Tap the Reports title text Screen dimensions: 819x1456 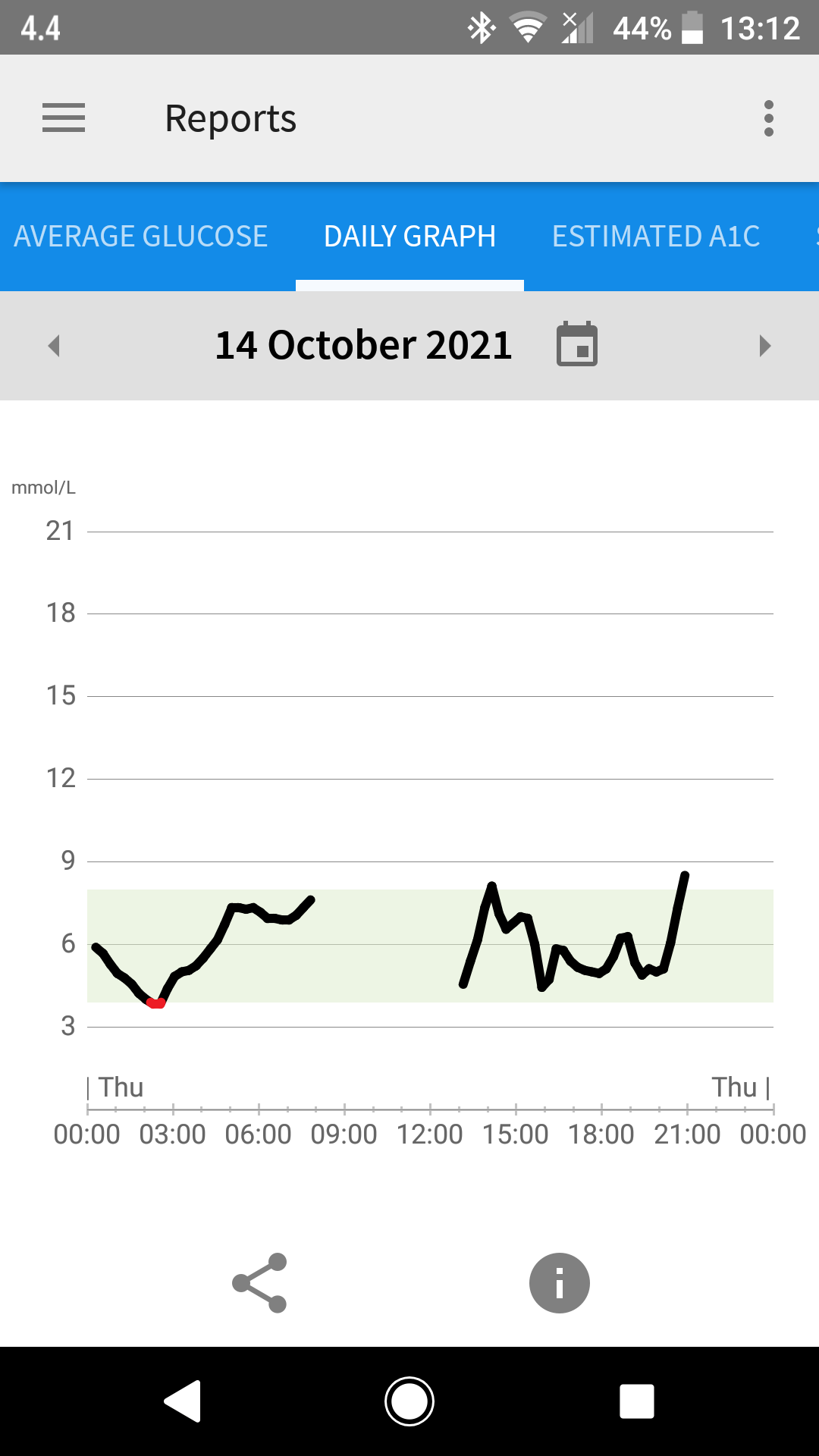point(230,118)
